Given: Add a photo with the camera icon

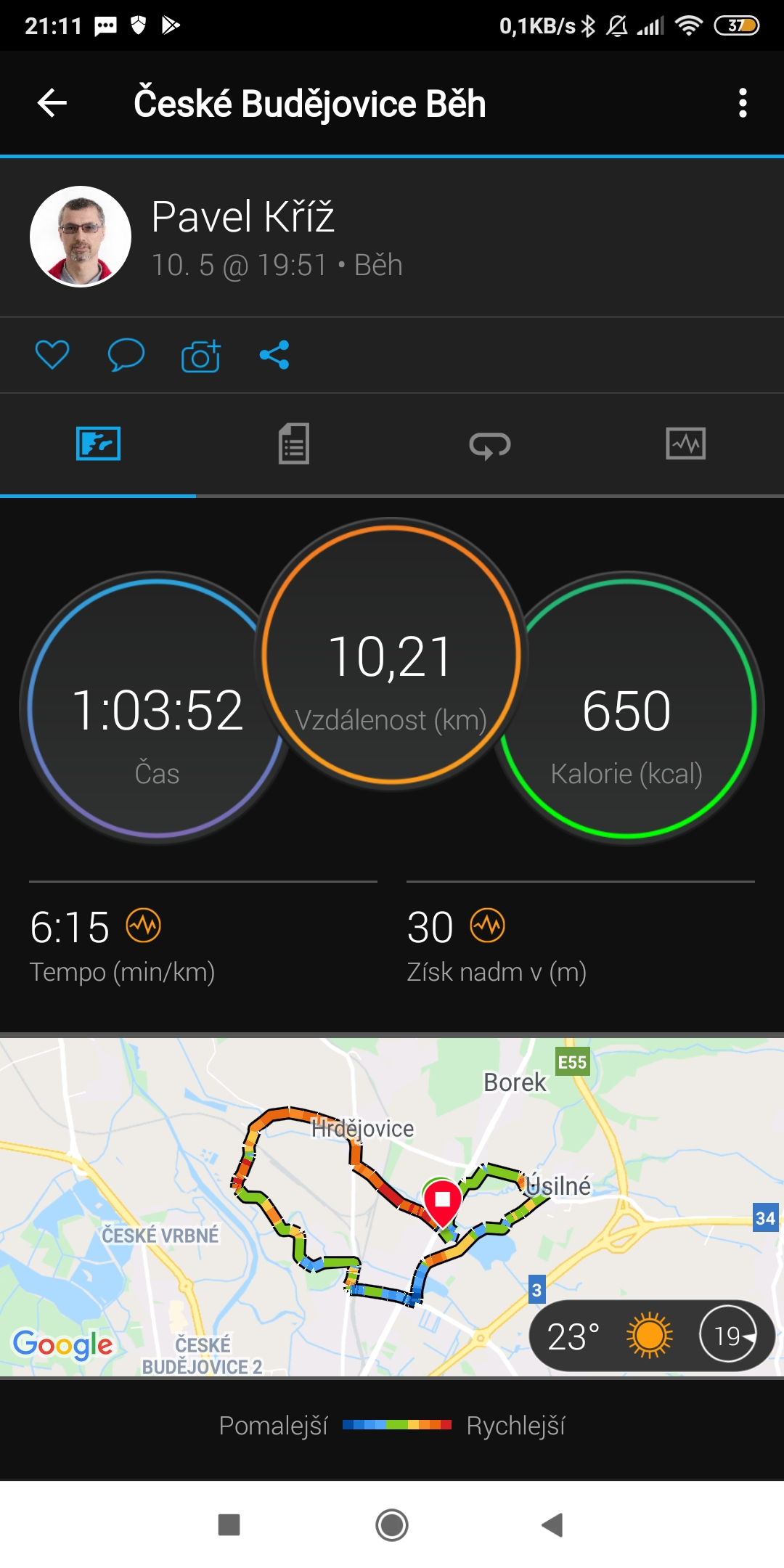Looking at the screenshot, I should tap(201, 355).
